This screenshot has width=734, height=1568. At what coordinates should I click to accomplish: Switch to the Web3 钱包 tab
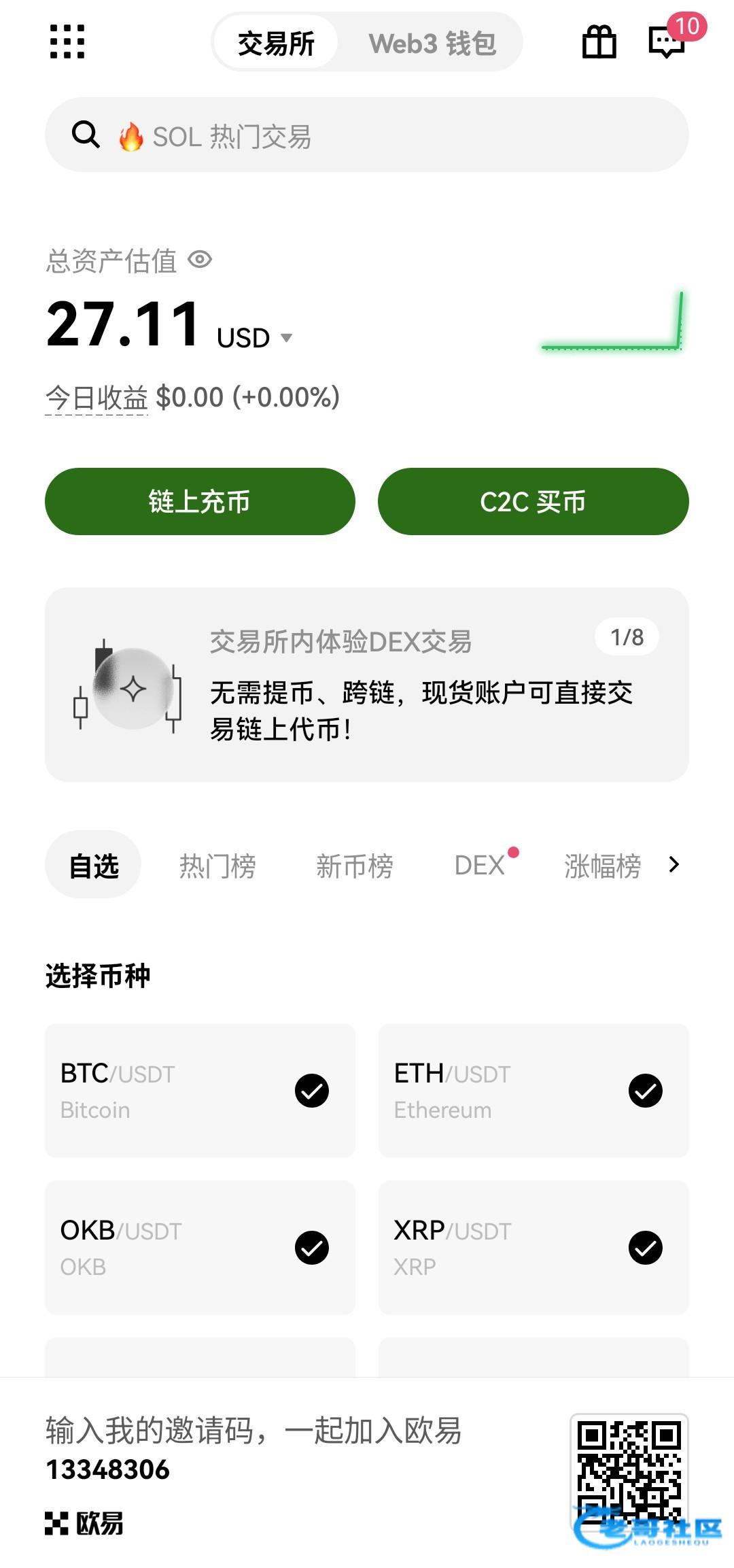[432, 44]
